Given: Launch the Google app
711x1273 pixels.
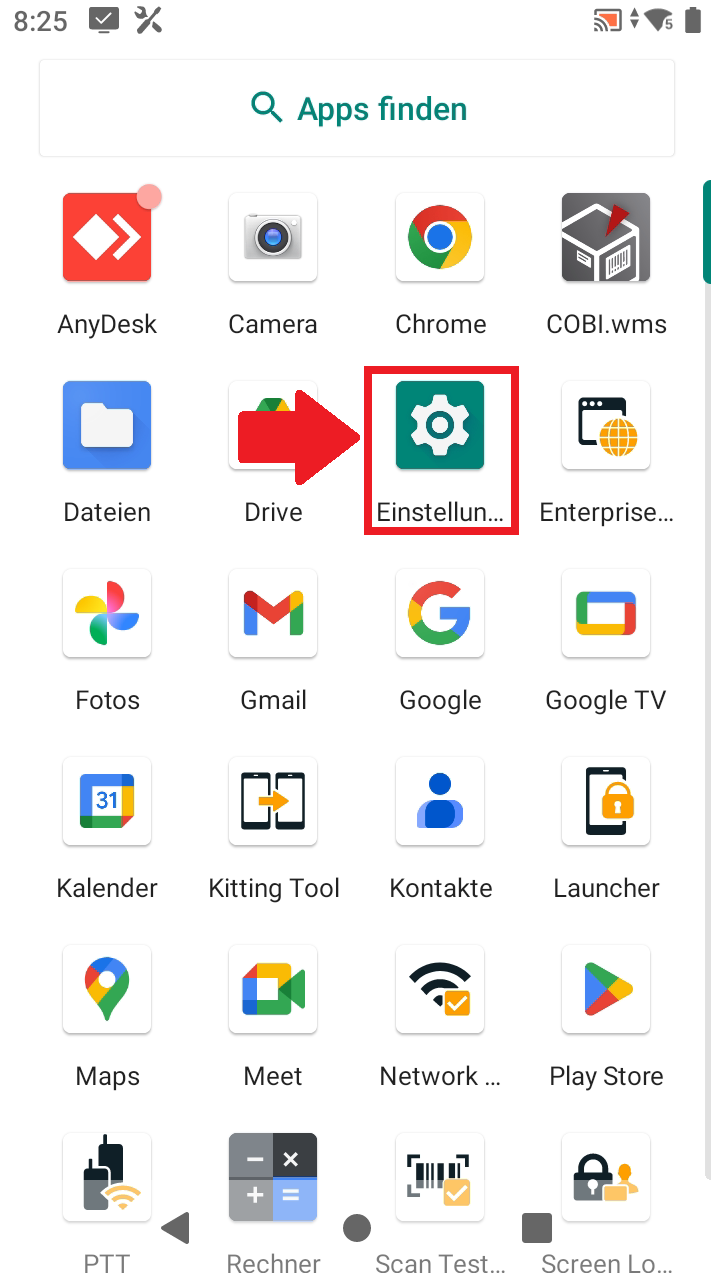Looking at the screenshot, I should click(x=440, y=614).
